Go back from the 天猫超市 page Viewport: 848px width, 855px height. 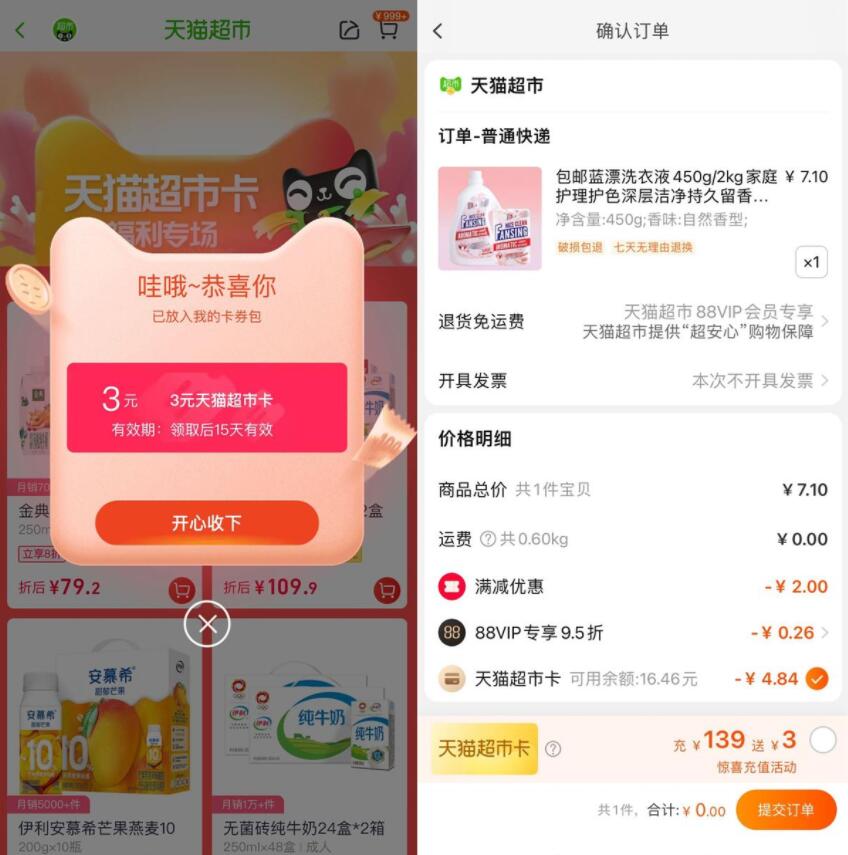pos(20,30)
